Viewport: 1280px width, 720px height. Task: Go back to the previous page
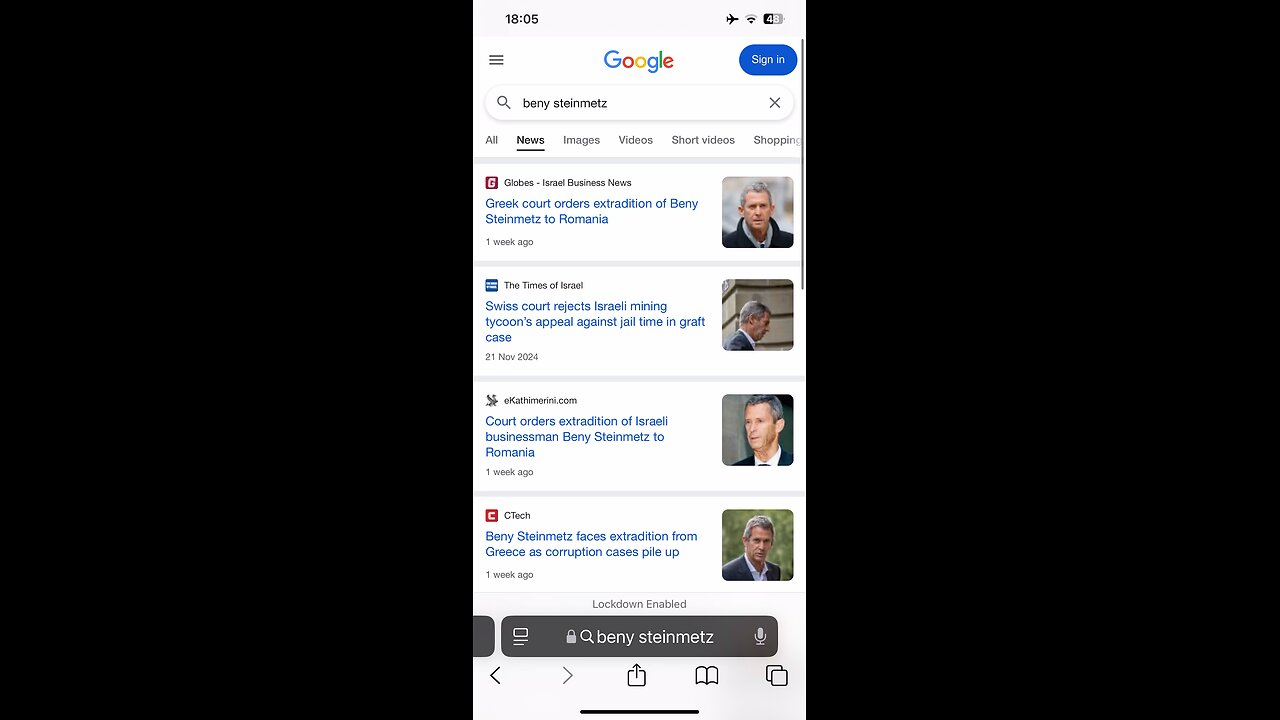495,676
